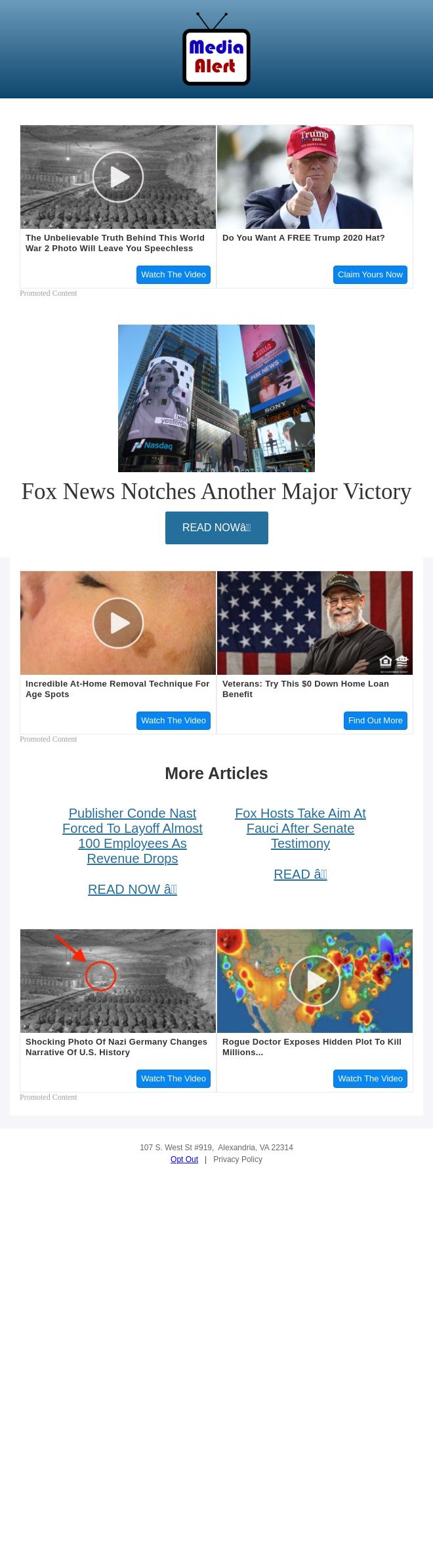Play the Rogue Doctor map video thumbnail
Viewport: 433px width, 1568px height.
(x=315, y=981)
